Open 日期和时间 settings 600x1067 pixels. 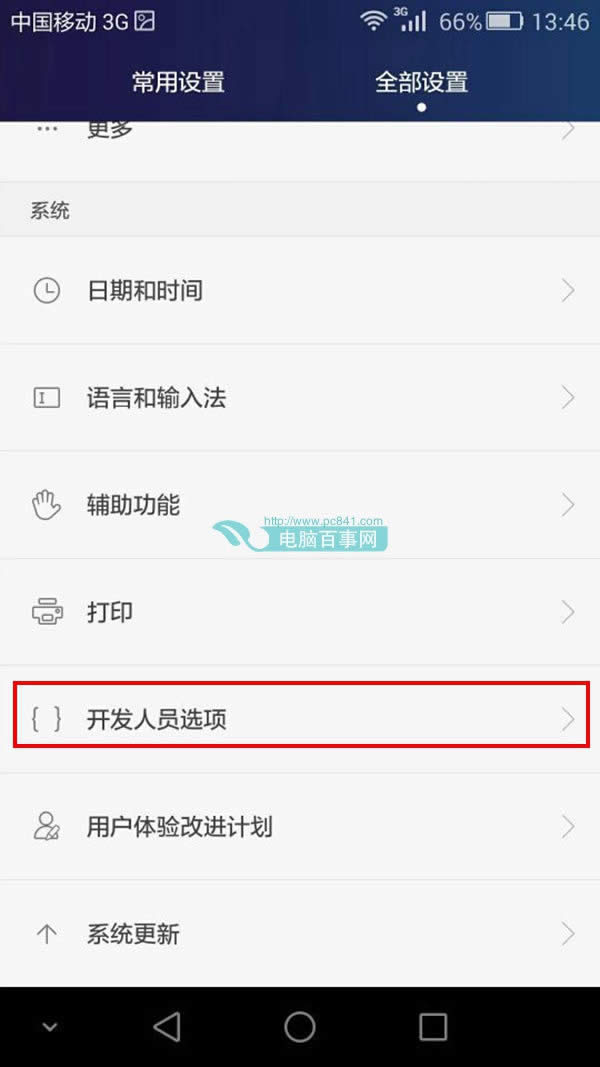click(x=300, y=291)
